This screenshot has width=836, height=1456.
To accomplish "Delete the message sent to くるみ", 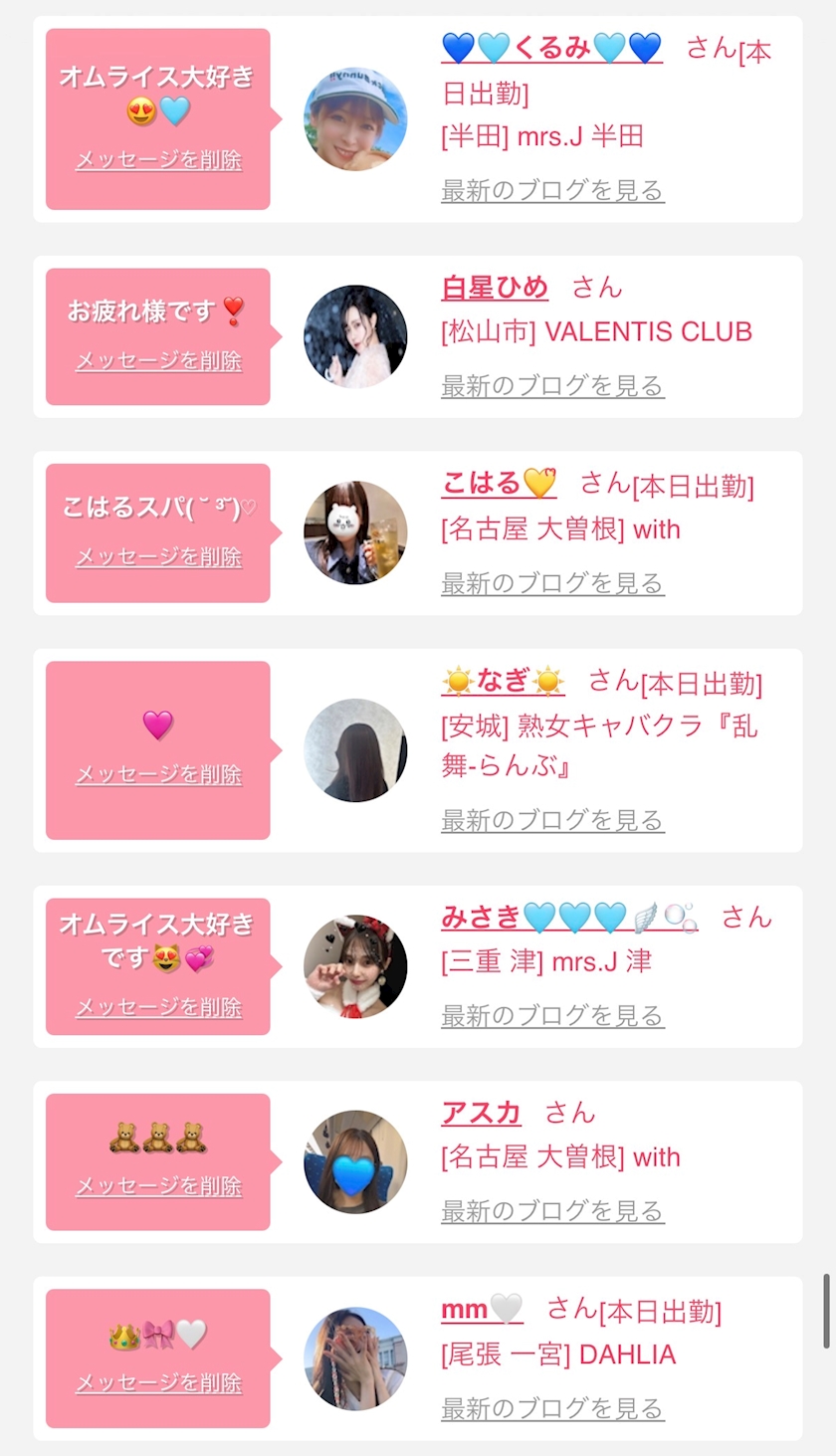I will coord(158,160).
